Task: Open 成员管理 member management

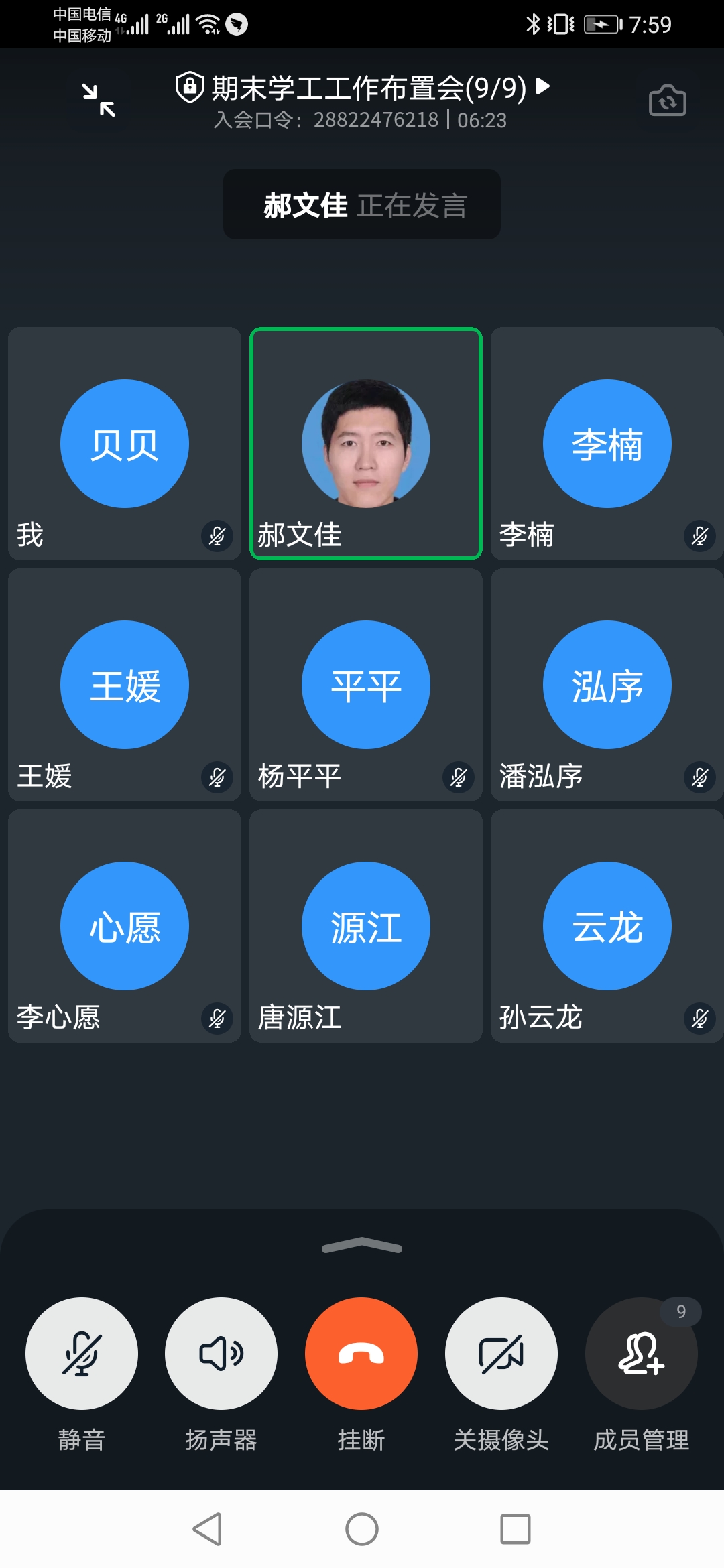Action: pyautogui.click(x=642, y=1354)
